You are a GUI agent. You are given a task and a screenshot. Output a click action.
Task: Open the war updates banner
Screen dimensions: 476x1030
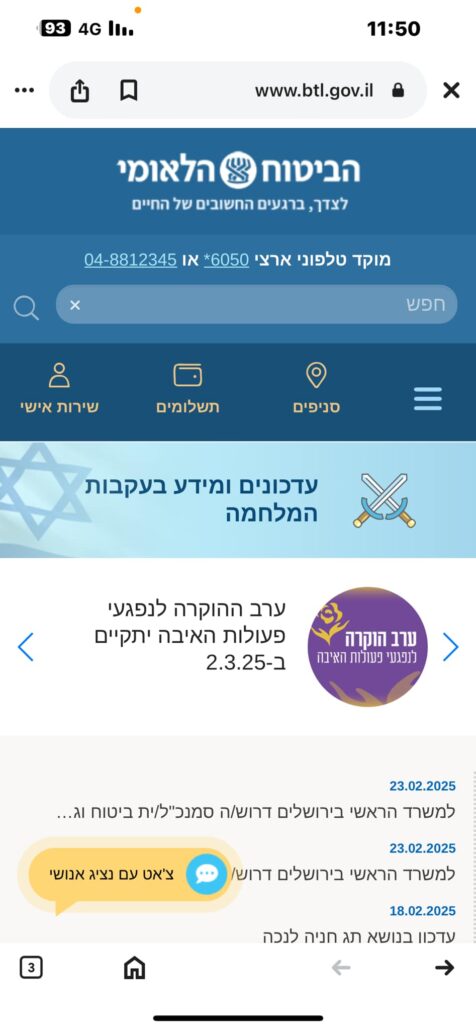coord(238,499)
